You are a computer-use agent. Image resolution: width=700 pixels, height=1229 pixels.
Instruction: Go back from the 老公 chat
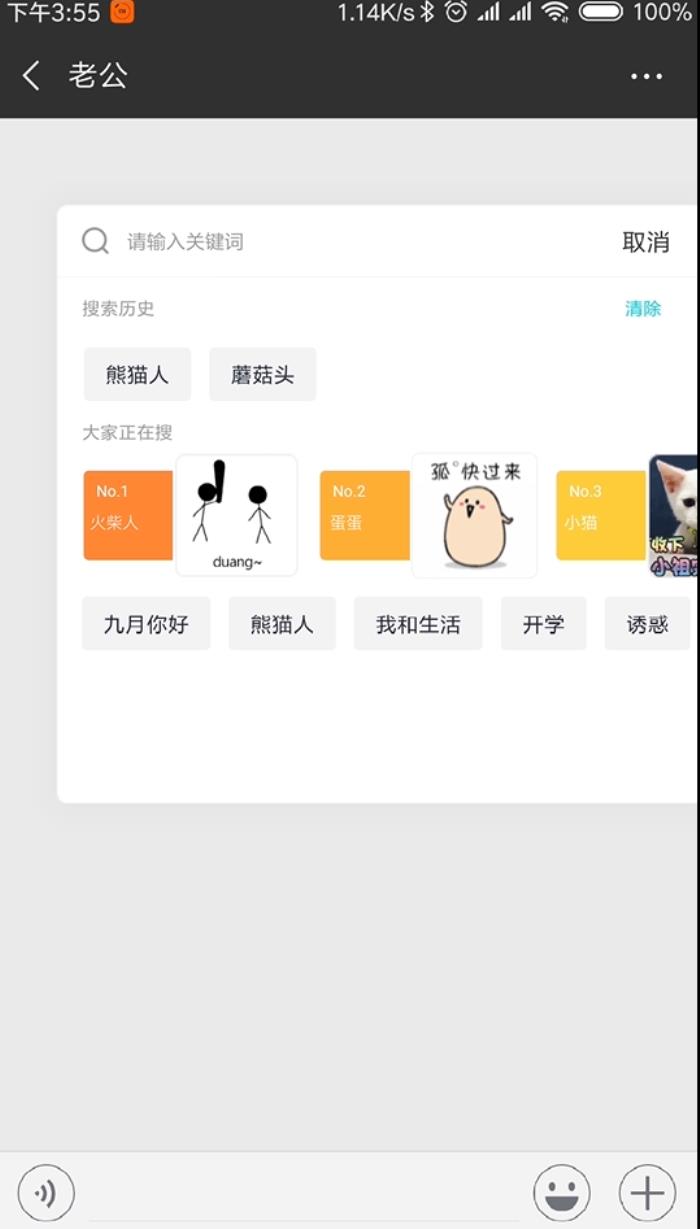click(x=32, y=76)
